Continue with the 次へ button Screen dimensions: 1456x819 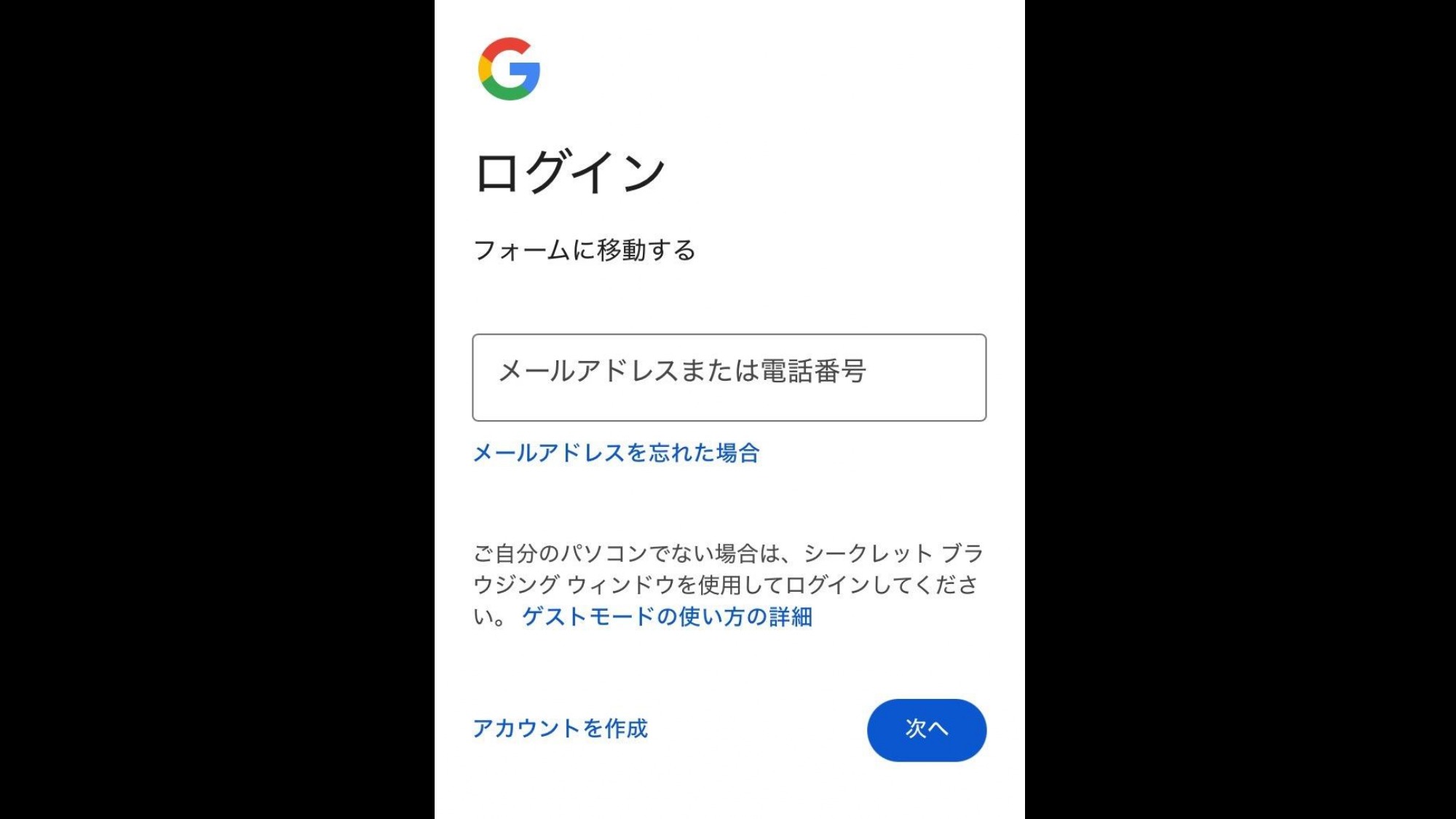point(926,729)
